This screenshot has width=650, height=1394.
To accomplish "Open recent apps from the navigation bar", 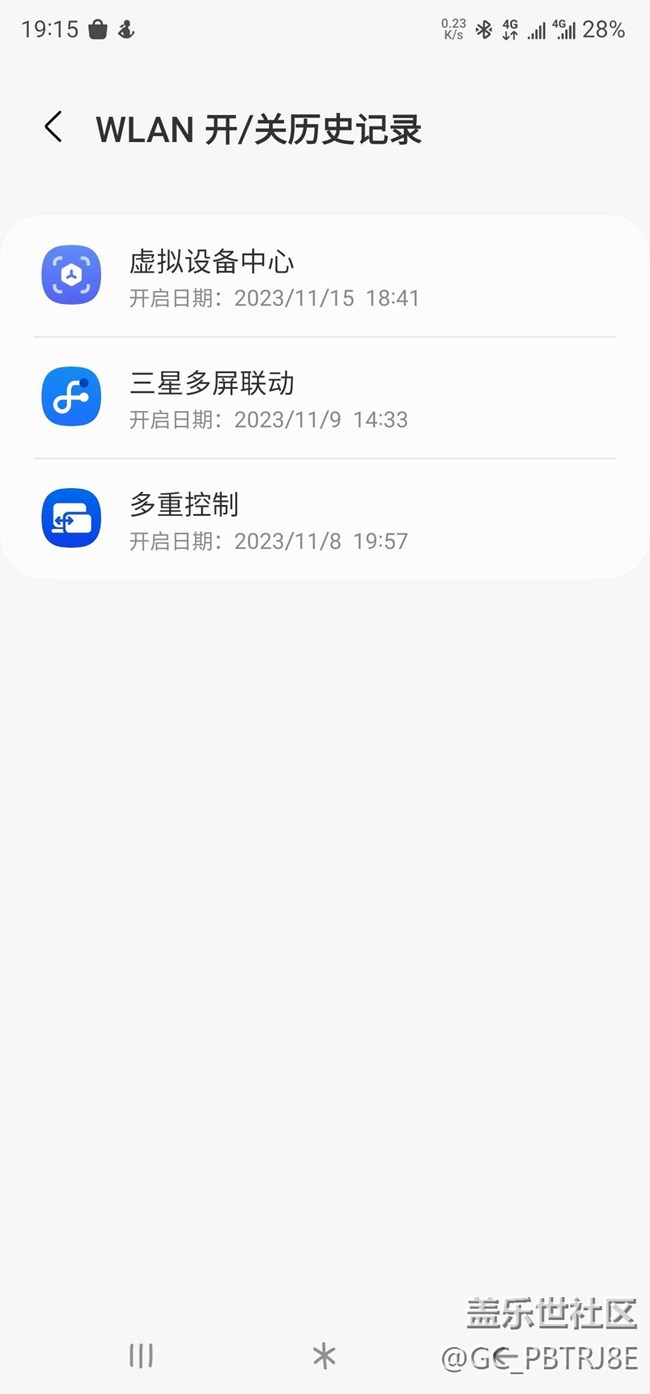I will 141,1355.
